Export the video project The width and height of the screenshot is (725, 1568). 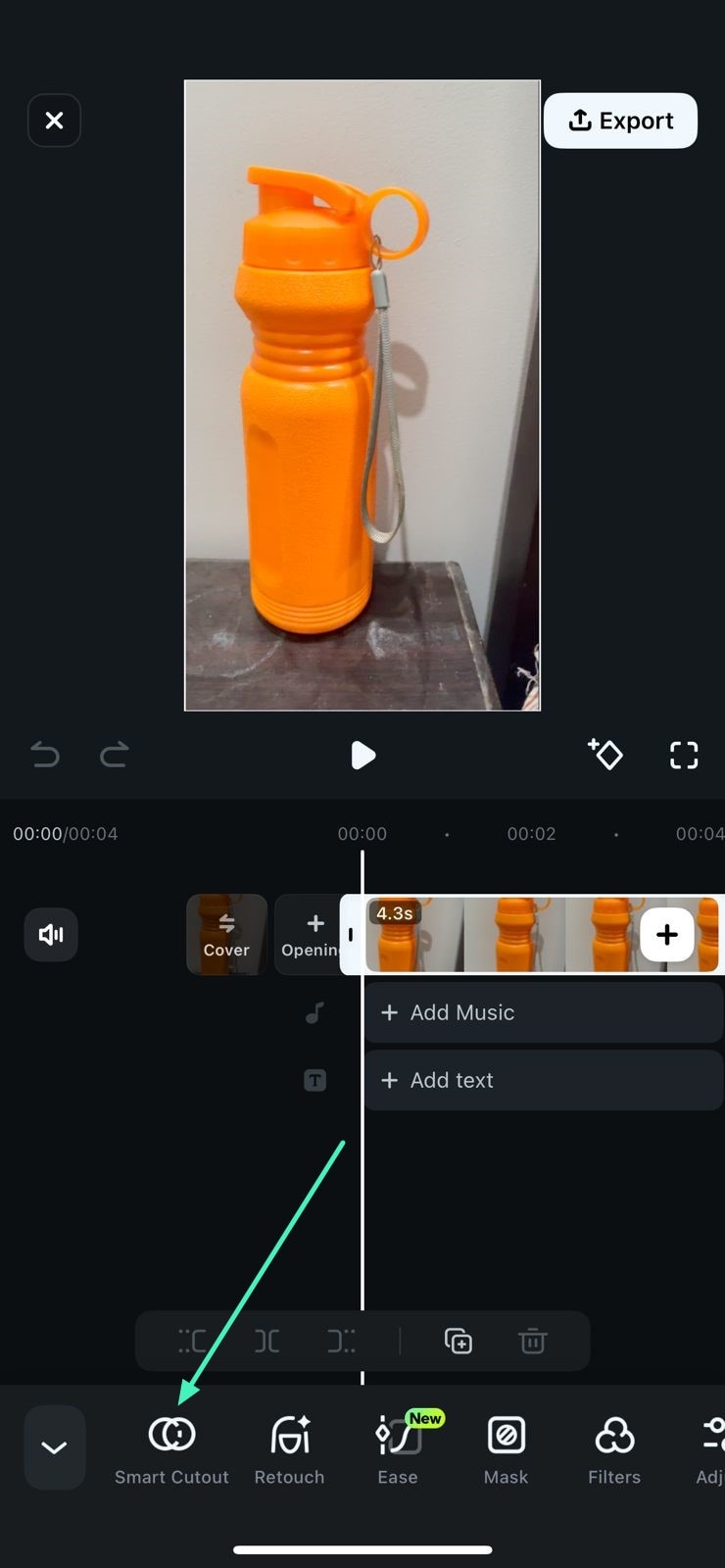(x=620, y=120)
